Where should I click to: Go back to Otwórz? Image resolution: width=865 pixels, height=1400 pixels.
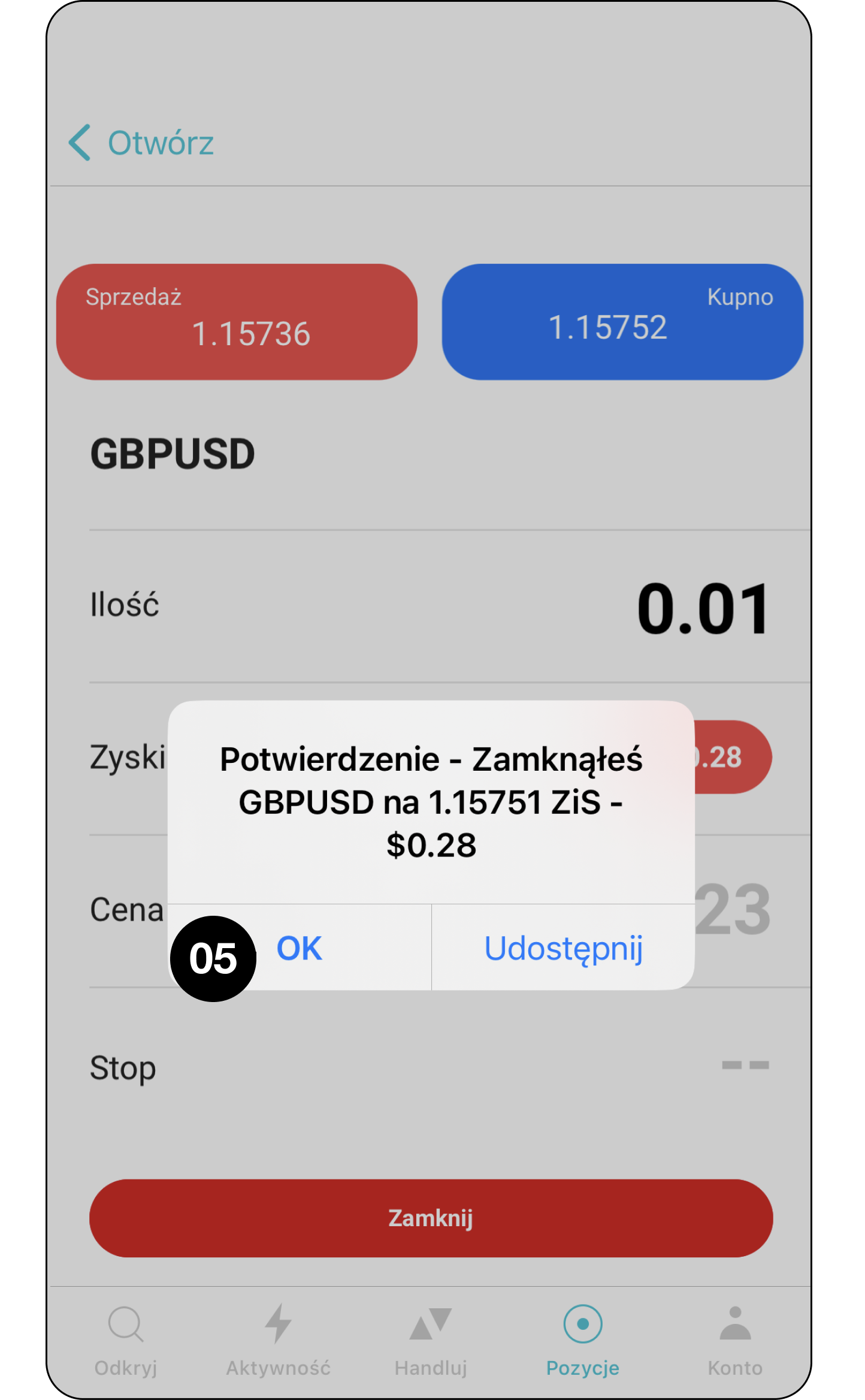141,143
